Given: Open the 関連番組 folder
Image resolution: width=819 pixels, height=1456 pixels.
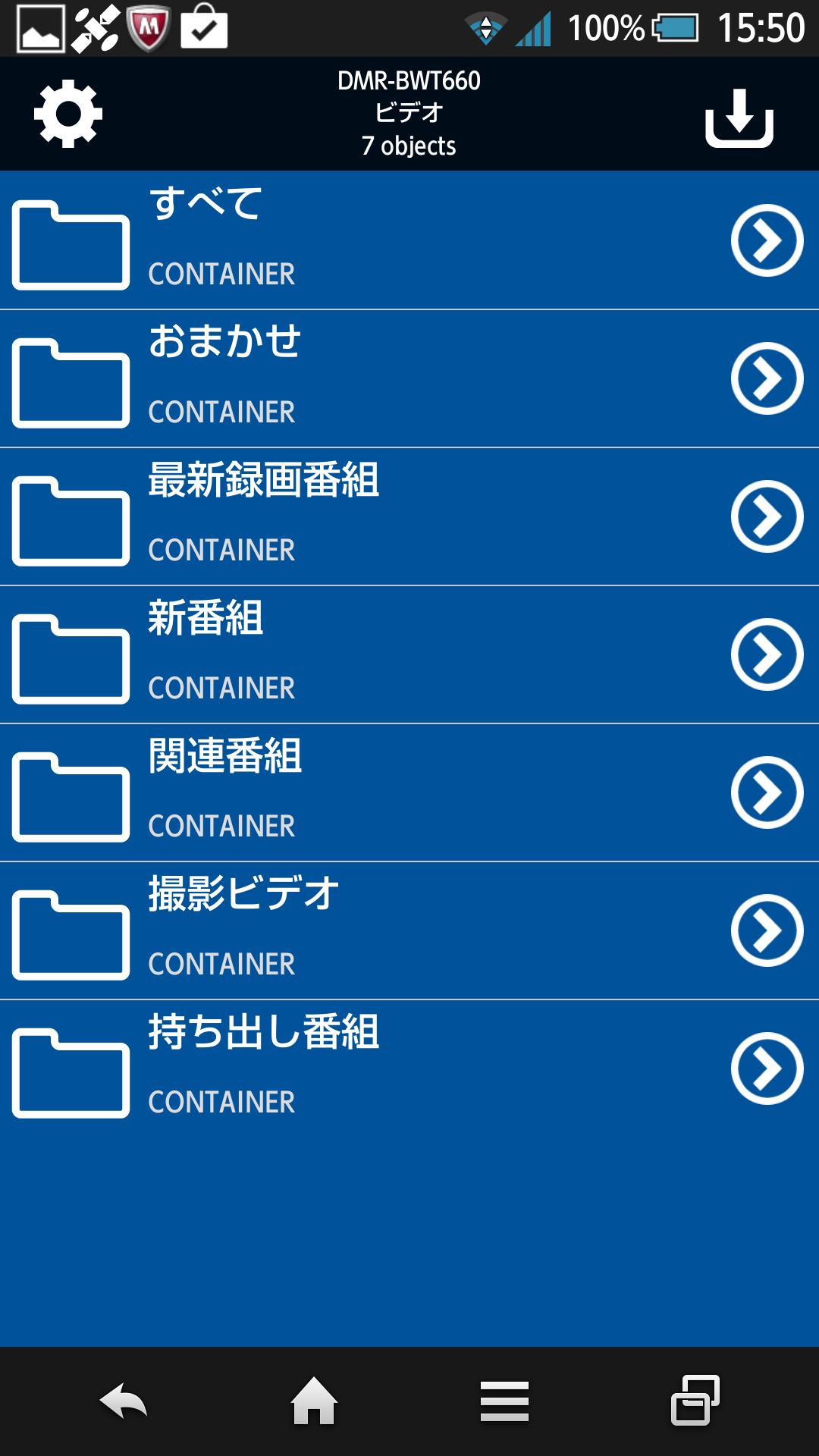Looking at the screenshot, I should (409, 792).
